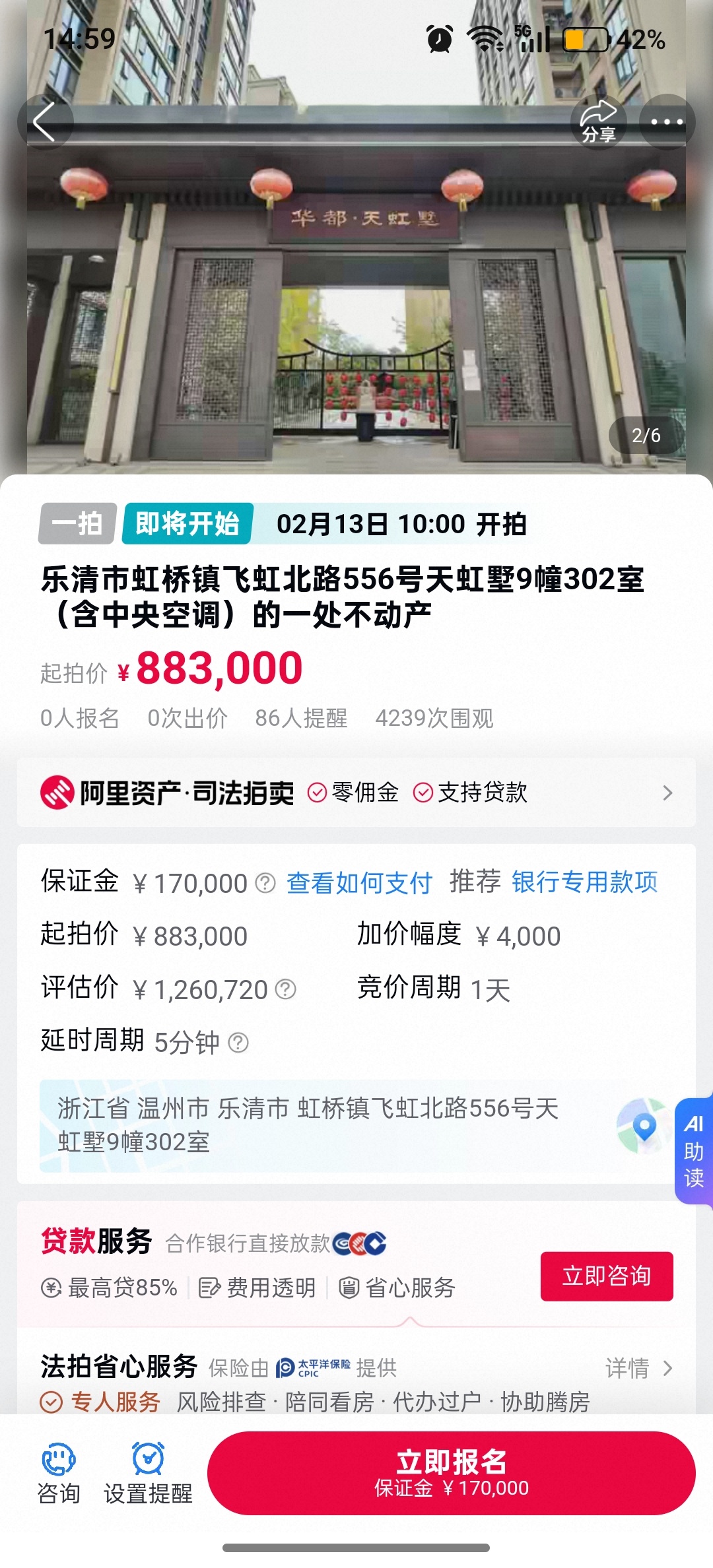This screenshot has height=1568, width=713.
Task: Open the three-dot overflow menu
Action: pyautogui.click(x=667, y=122)
